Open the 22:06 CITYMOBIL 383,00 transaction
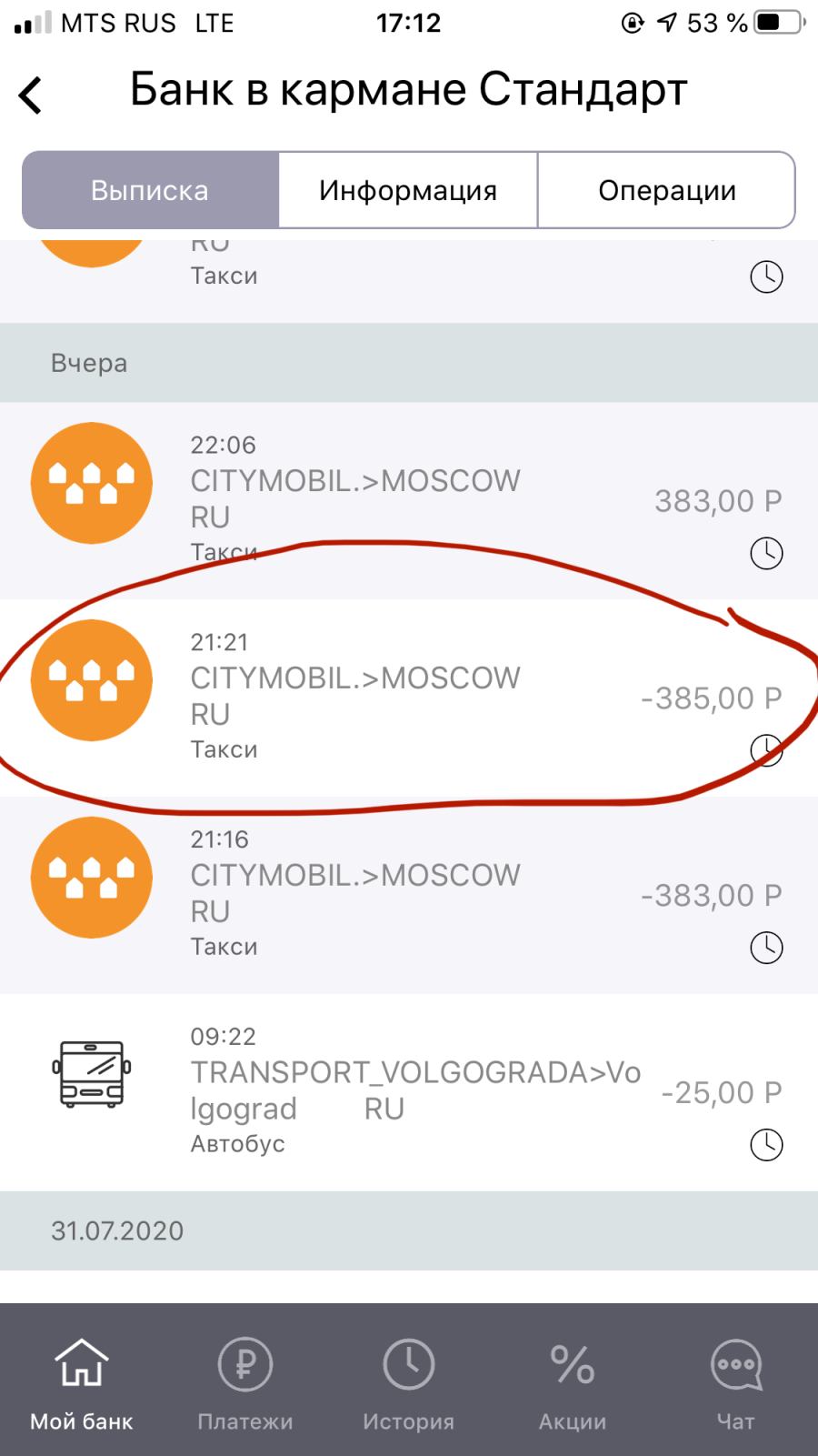The width and height of the screenshot is (818, 1456). 409,500
